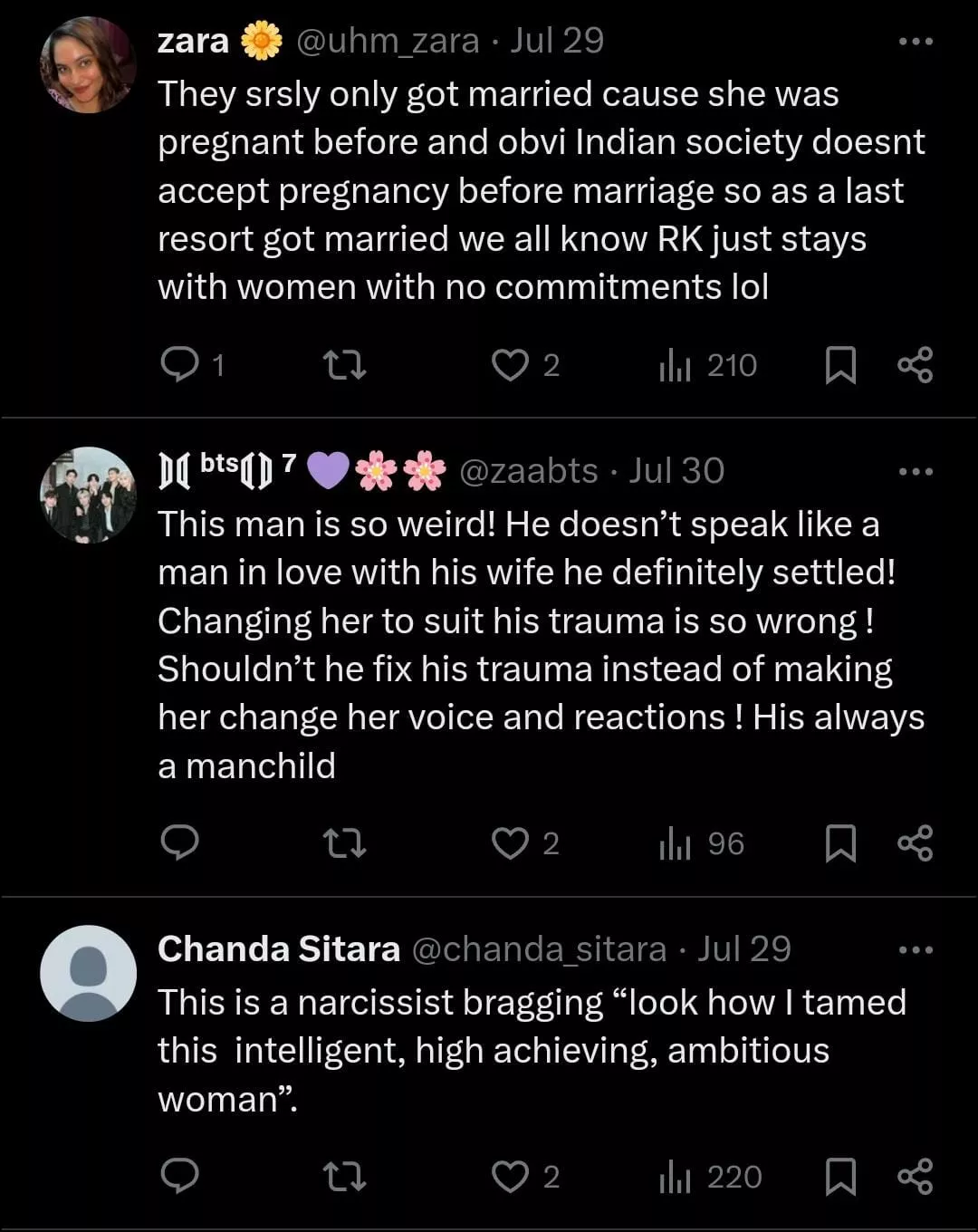The width and height of the screenshot is (978, 1232).
Task: Like zara's tweet
Action: pyautogui.click(x=510, y=365)
